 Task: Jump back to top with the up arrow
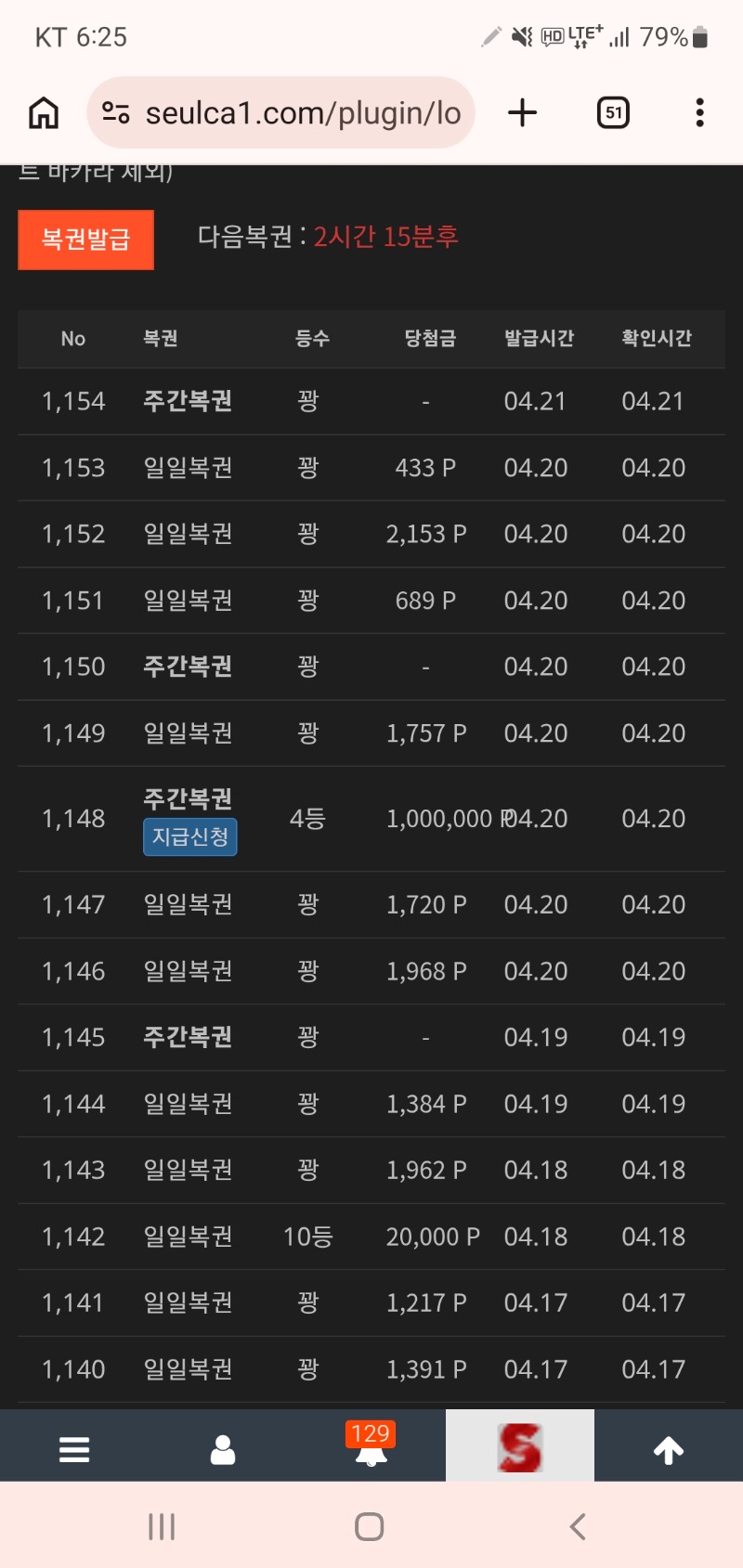click(x=669, y=1448)
